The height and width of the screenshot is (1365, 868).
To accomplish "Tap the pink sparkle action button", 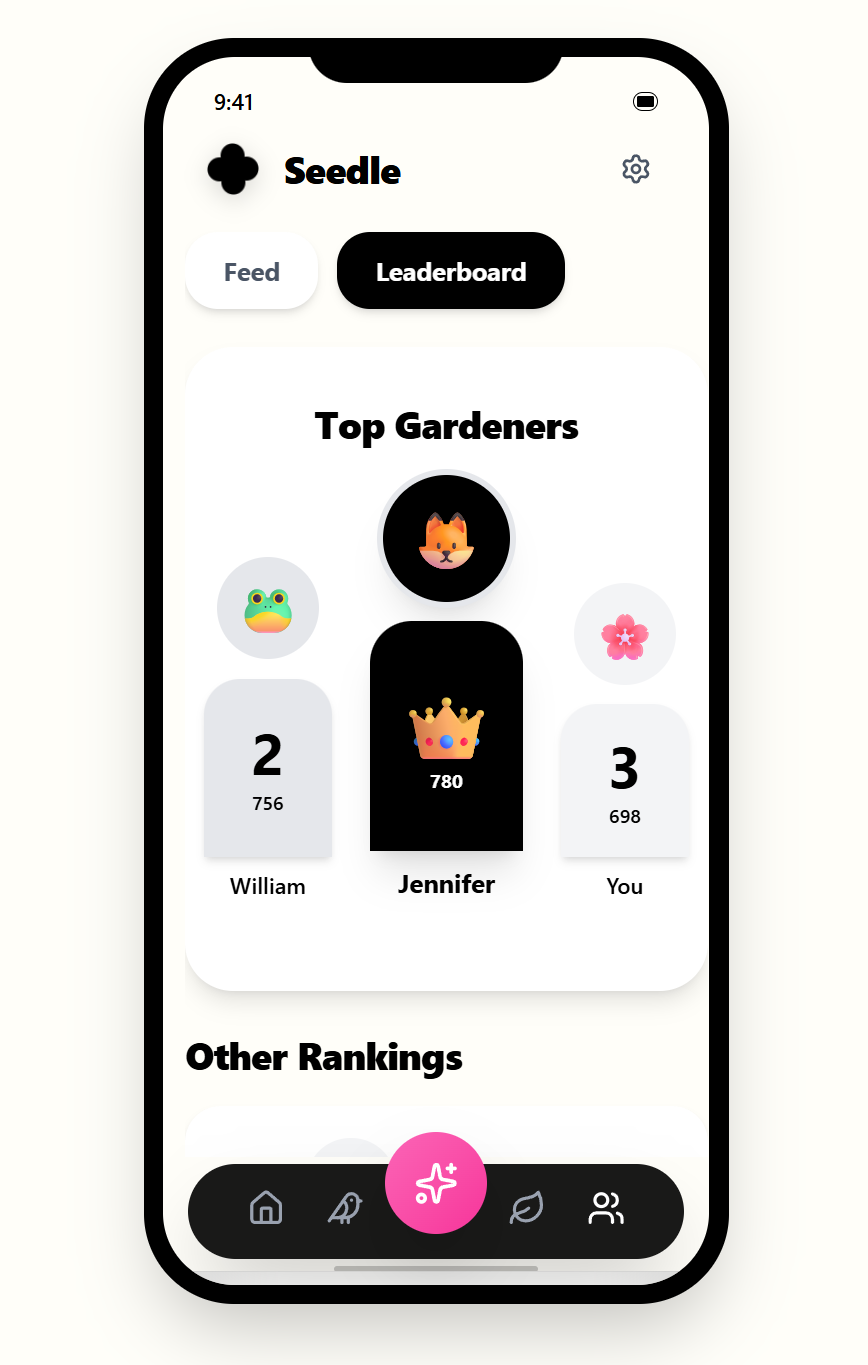I will point(436,1183).
